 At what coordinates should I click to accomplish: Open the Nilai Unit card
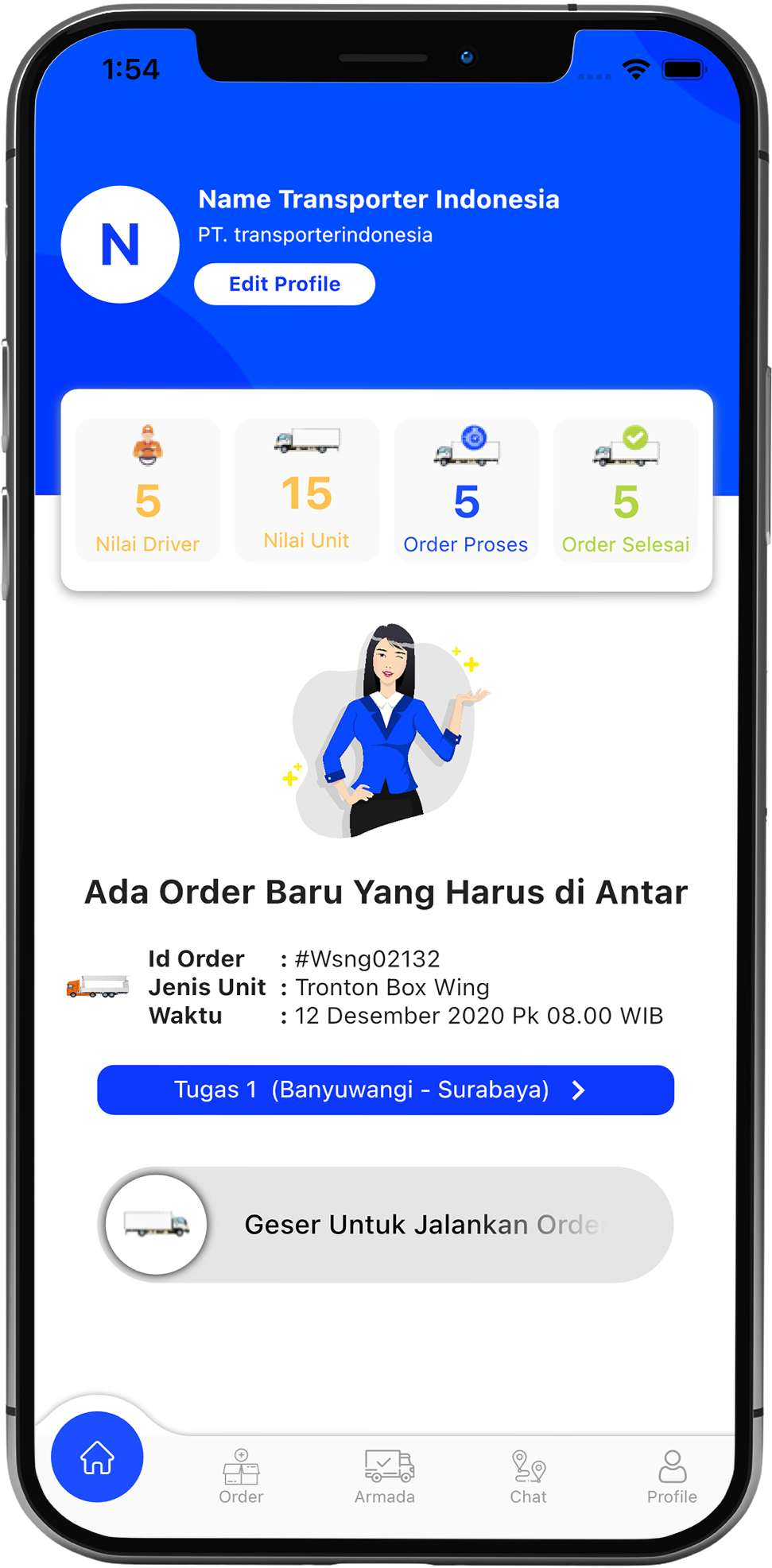[x=307, y=490]
